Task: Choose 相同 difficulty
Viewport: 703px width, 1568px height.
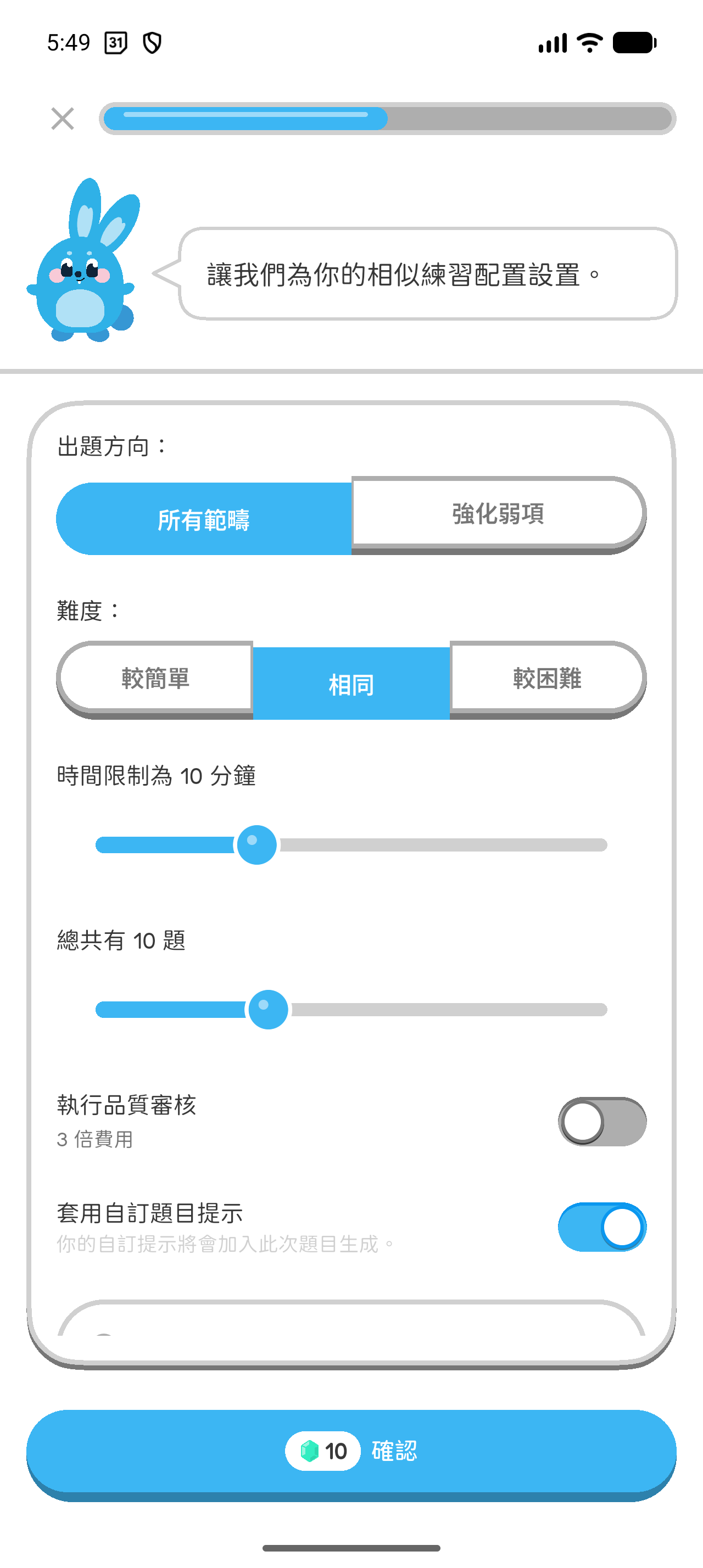Action: click(x=351, y=684)
